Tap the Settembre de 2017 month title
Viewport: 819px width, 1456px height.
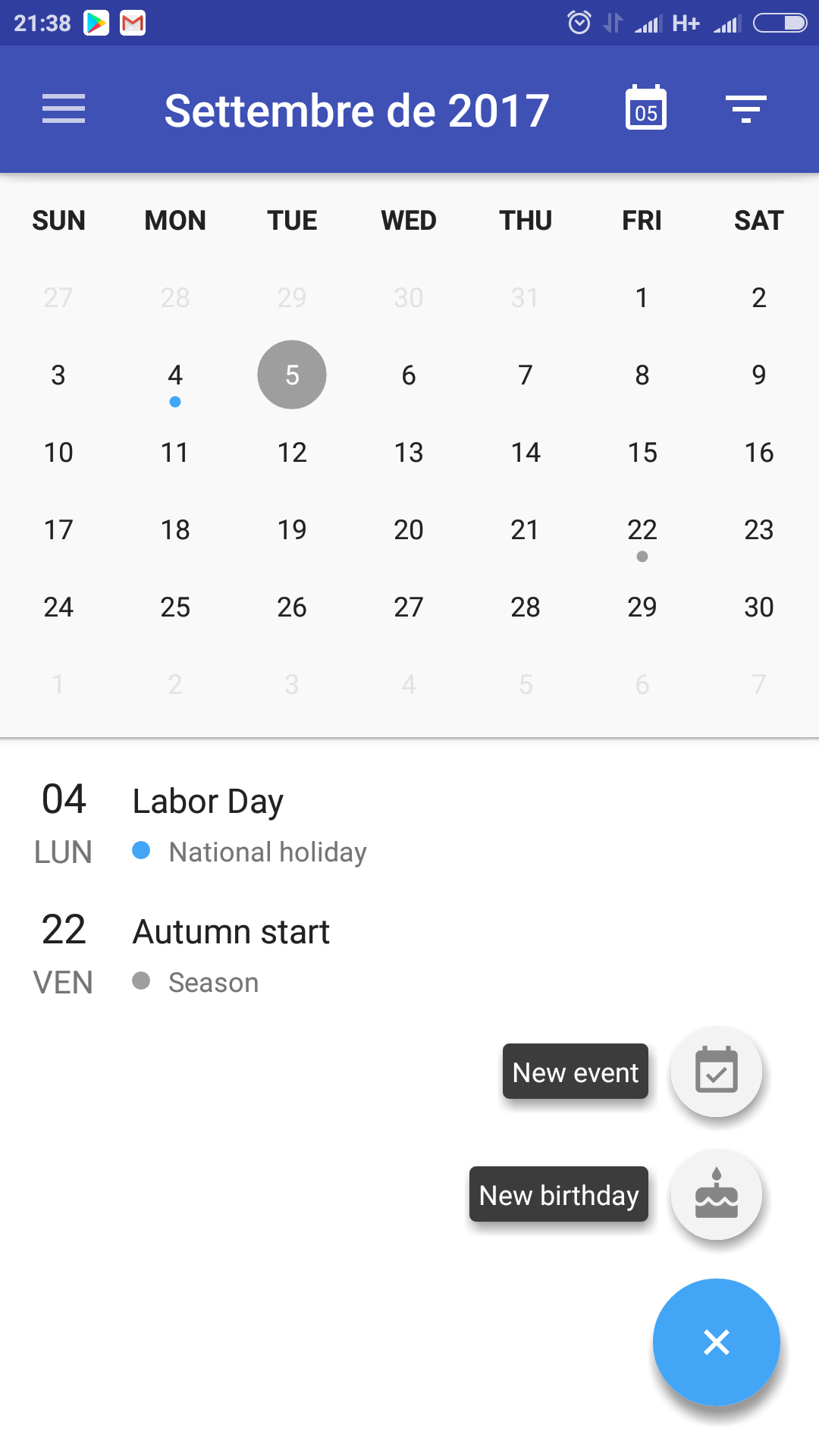[x=356, y=111]
